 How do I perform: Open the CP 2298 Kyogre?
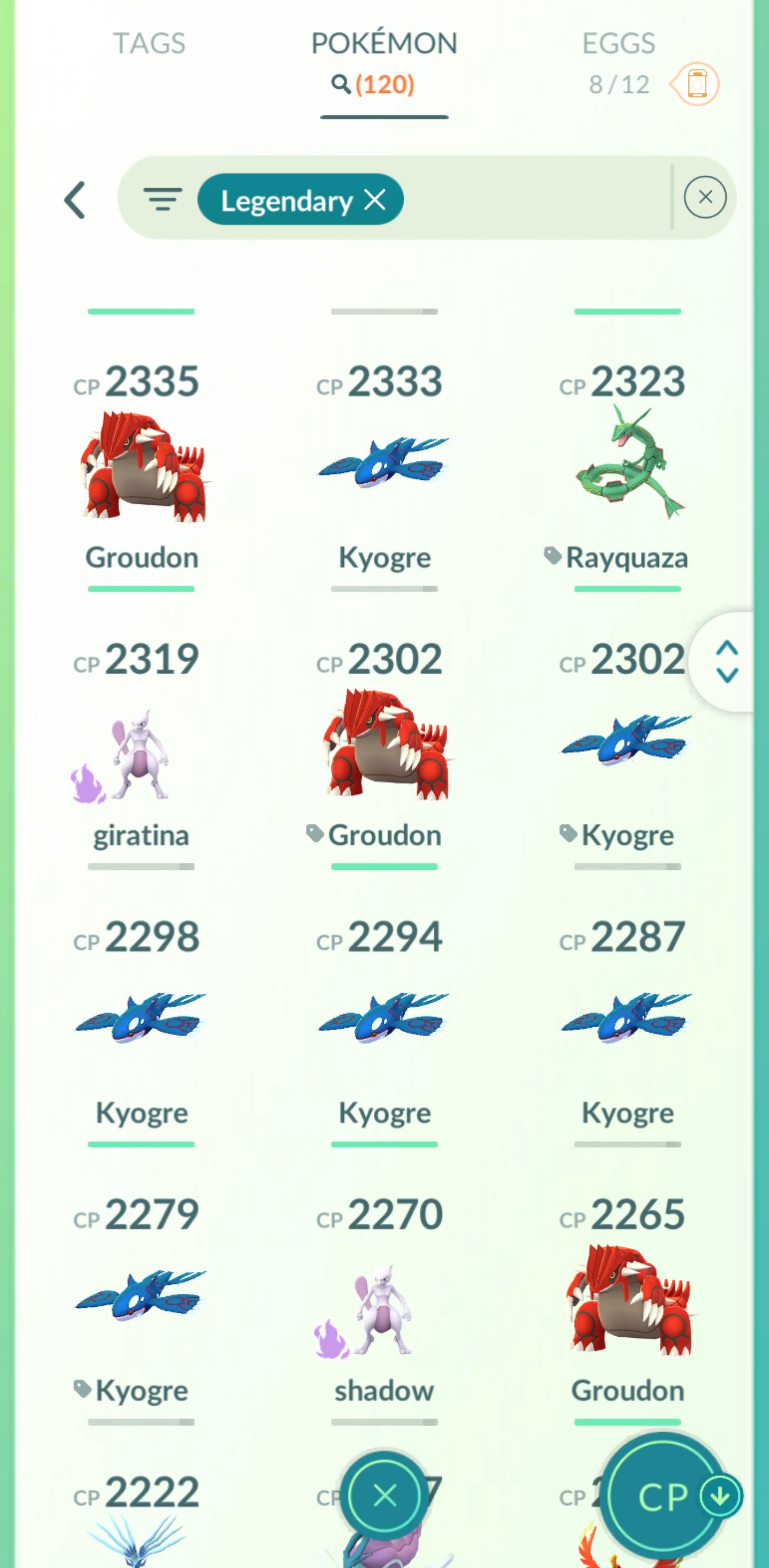click(140, 1019)
